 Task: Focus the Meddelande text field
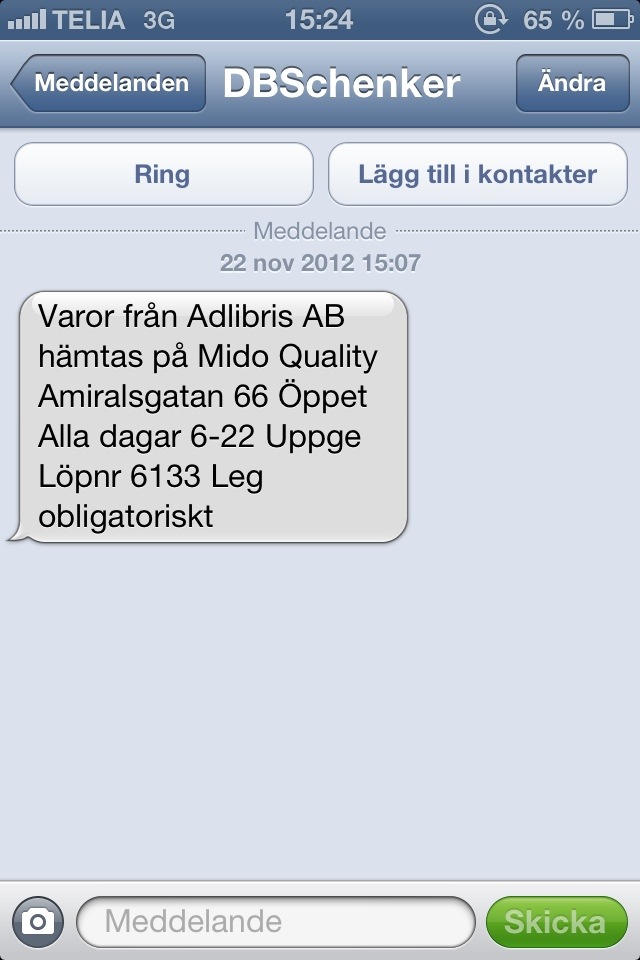pyautogui.click(x=275, y=921)
